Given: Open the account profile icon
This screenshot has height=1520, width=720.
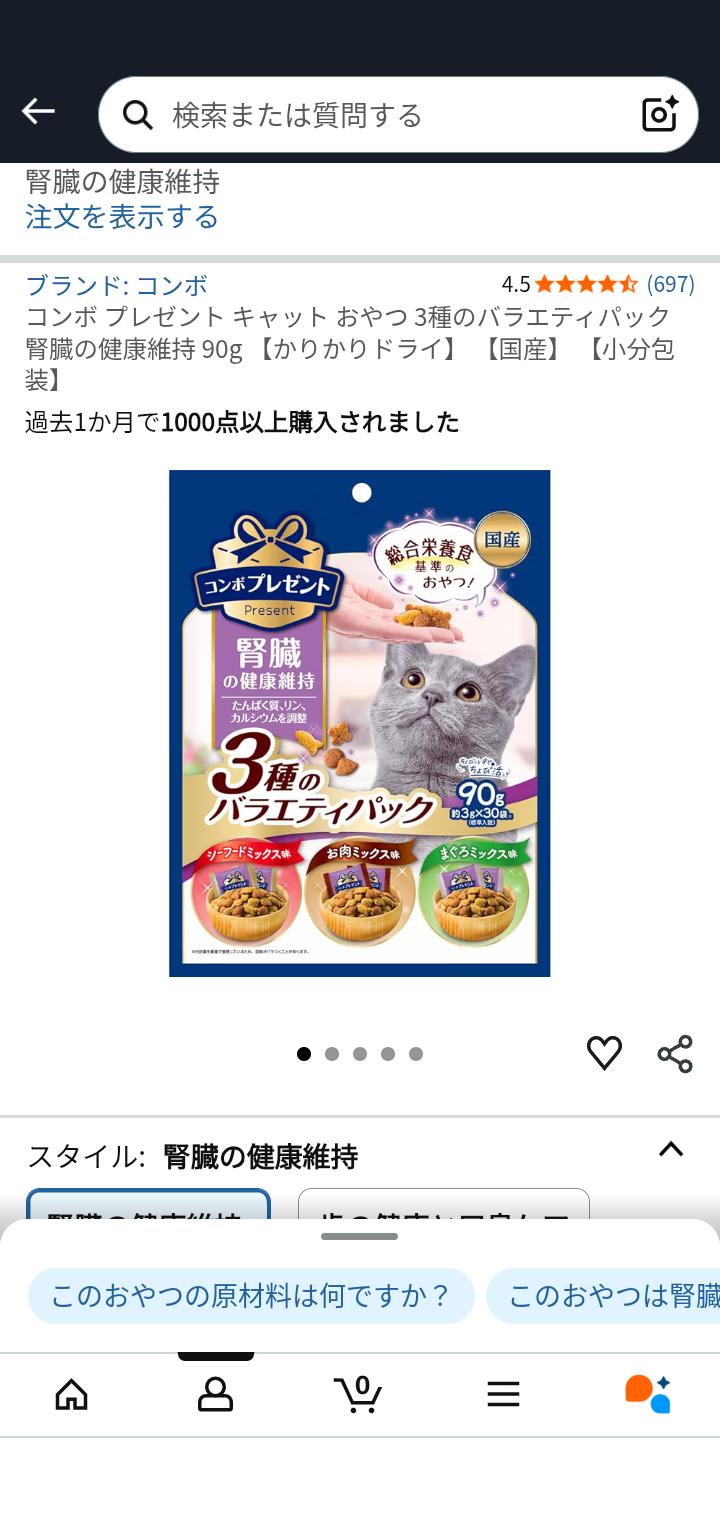Looking at the screenshot, I should click(x=215, y=1391).
